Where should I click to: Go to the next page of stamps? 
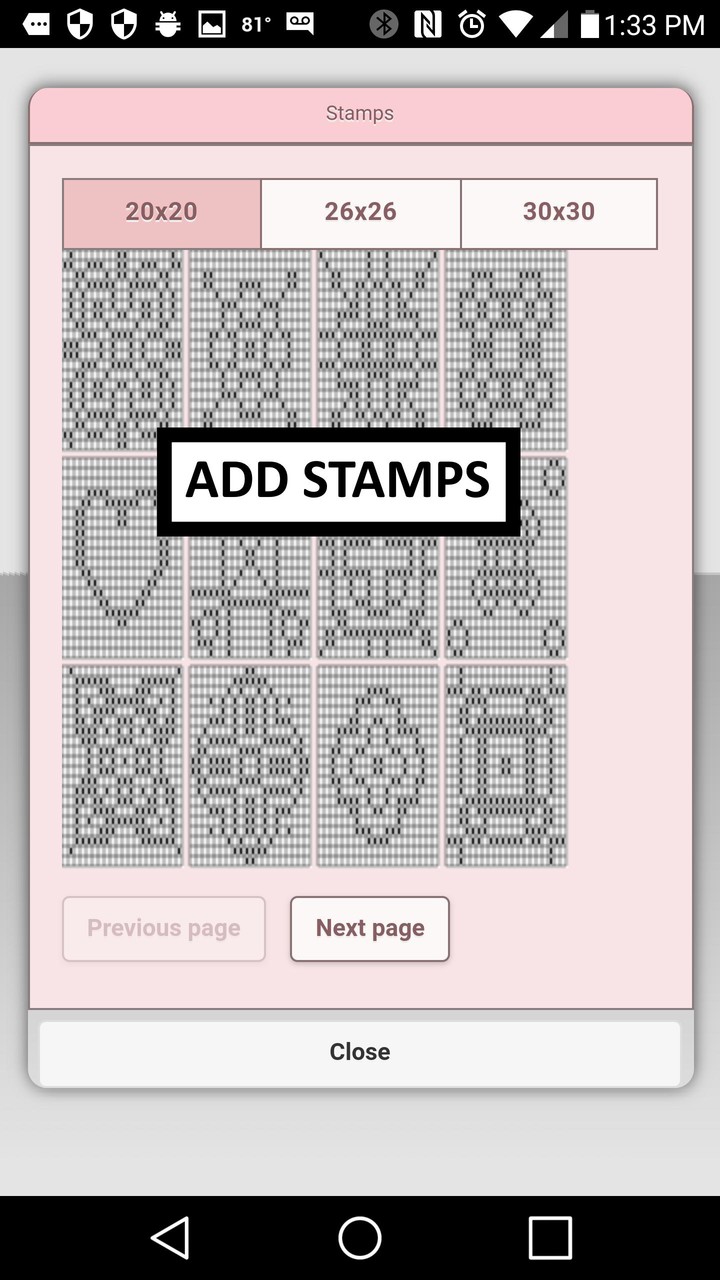pyautogui.click(x=369, y=929)
